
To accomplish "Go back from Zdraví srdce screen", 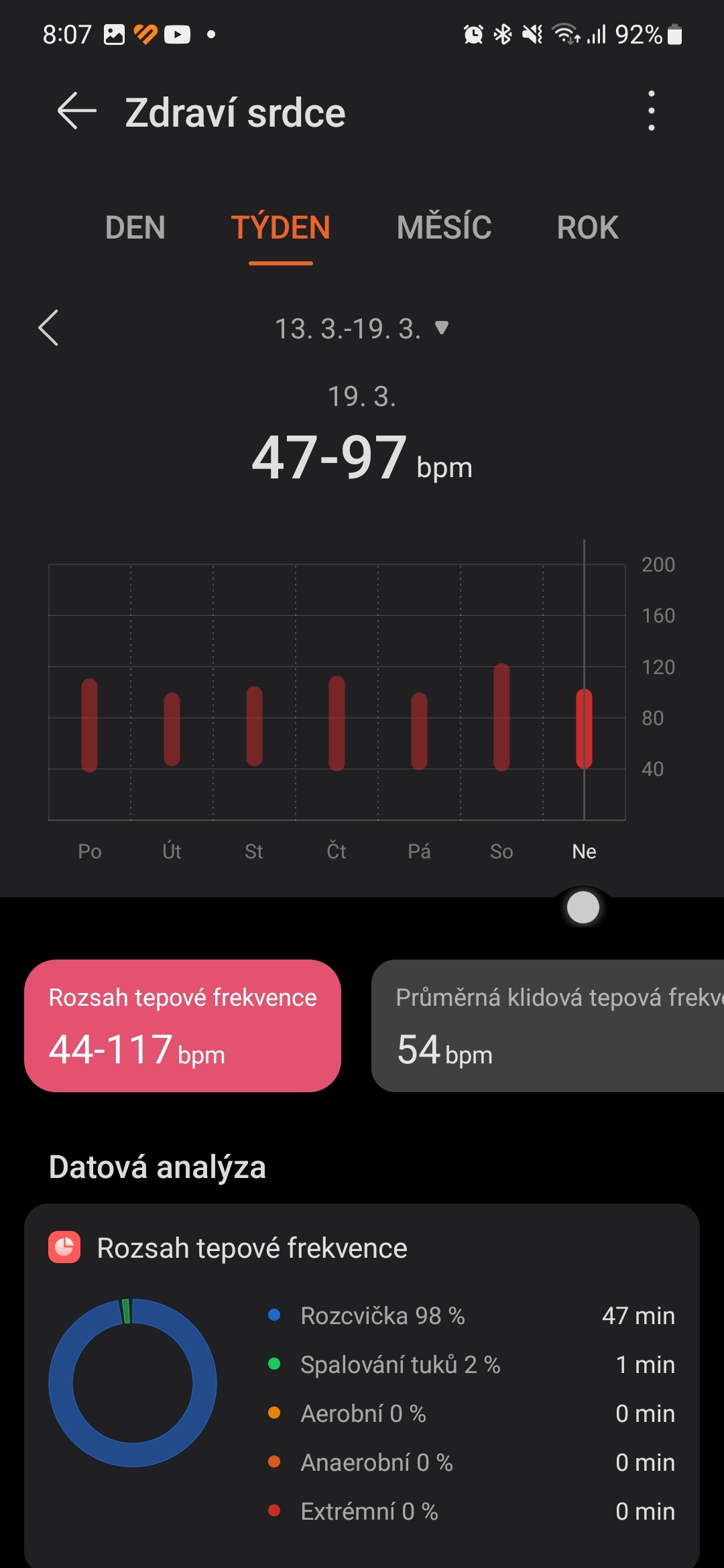I will [x=76, y=111].
